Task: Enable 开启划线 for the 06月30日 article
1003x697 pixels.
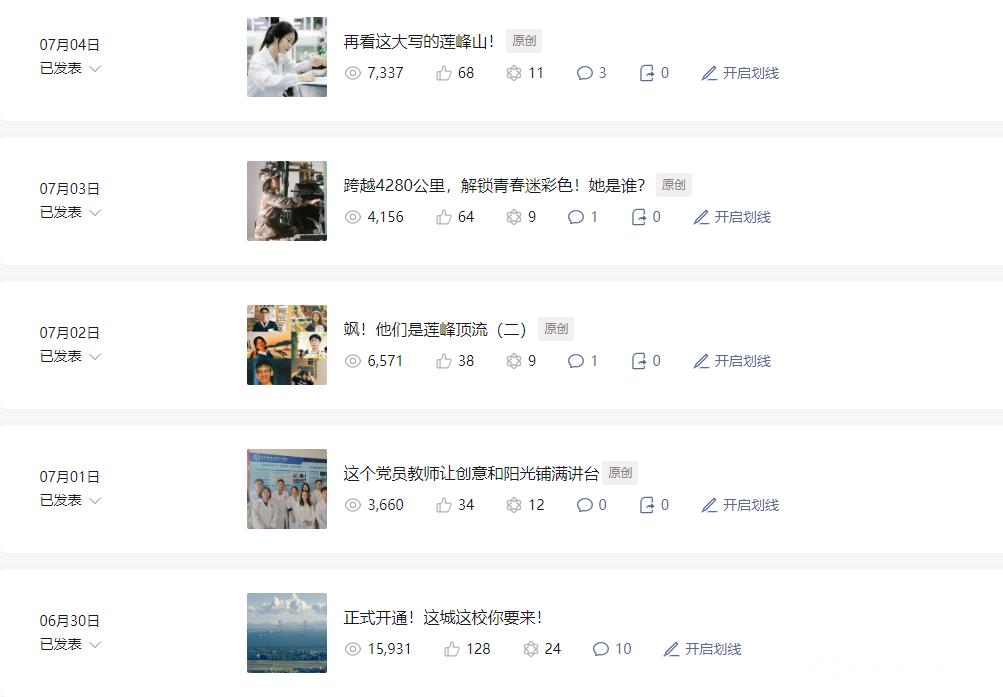Action: (x=703, y=649)
